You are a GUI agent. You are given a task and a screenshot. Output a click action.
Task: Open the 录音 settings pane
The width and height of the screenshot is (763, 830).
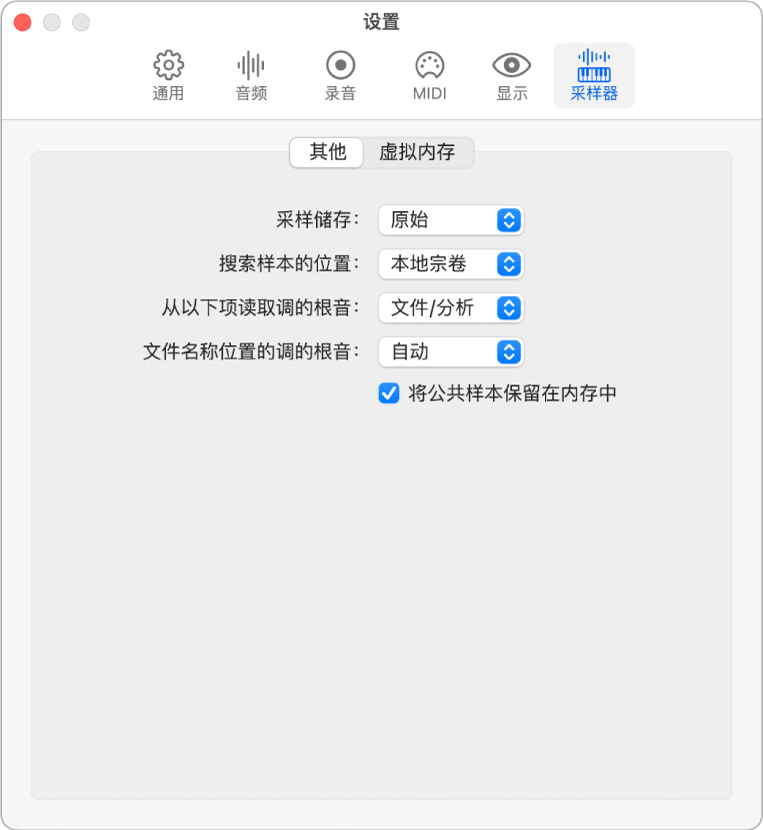pos(340,75)
